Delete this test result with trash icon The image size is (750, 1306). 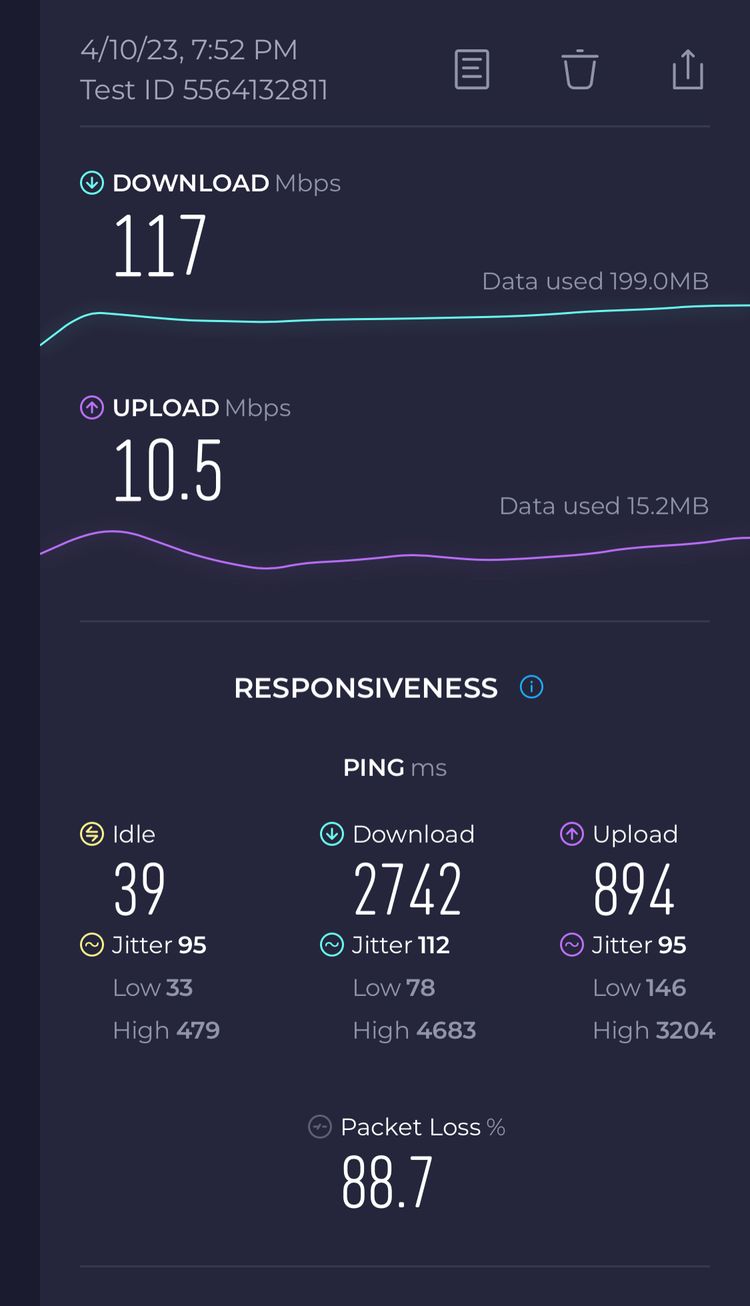coord(579,70)
